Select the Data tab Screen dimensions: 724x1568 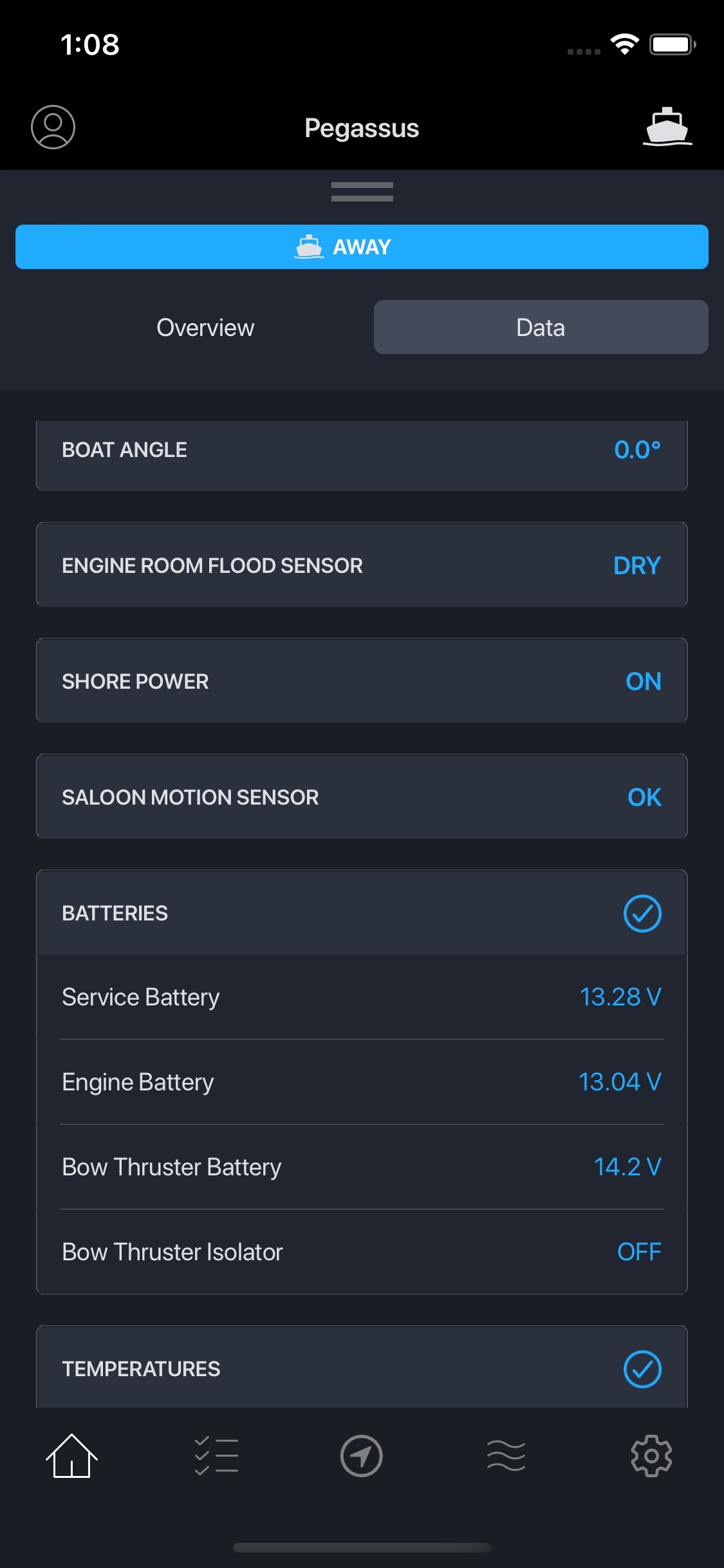541,328
